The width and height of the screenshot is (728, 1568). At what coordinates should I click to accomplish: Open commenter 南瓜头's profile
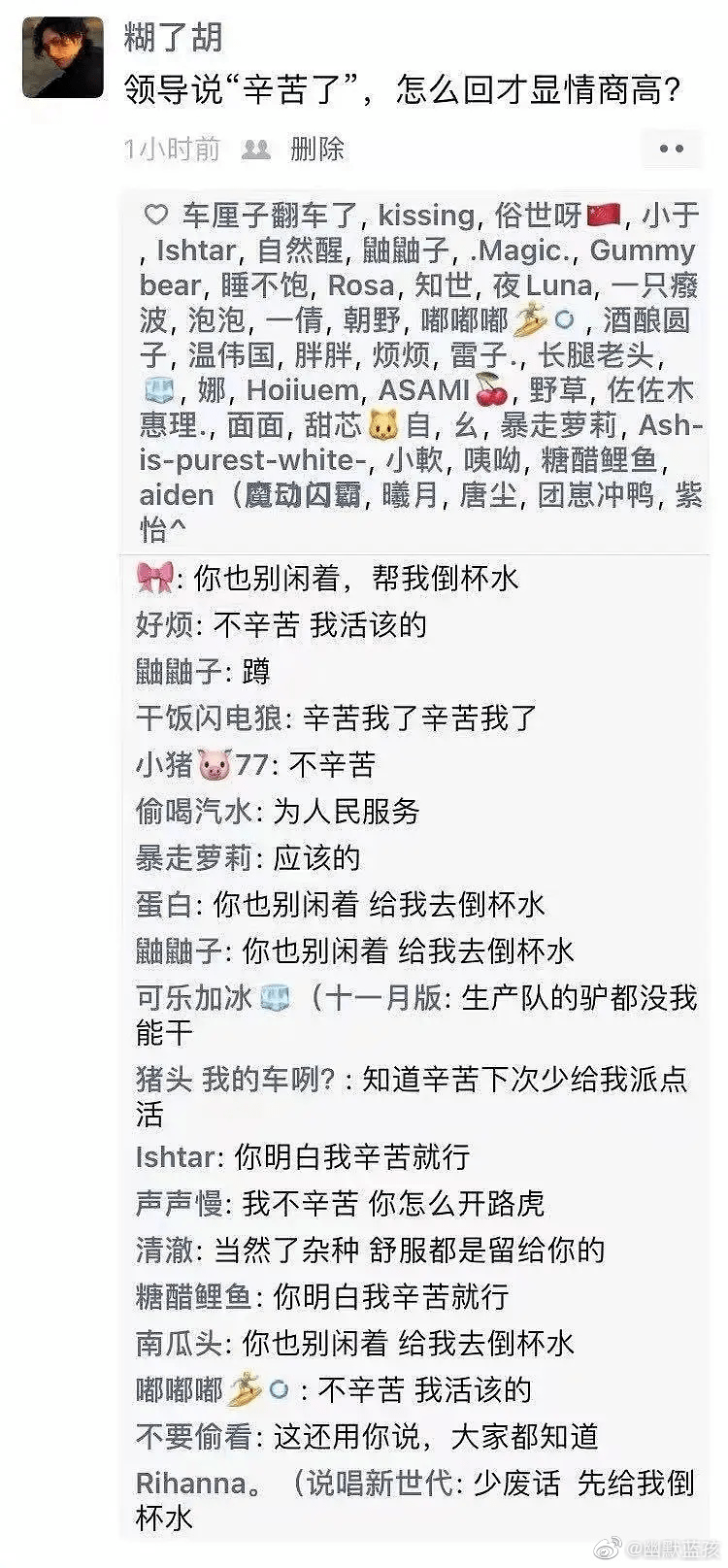(180, 1343)
